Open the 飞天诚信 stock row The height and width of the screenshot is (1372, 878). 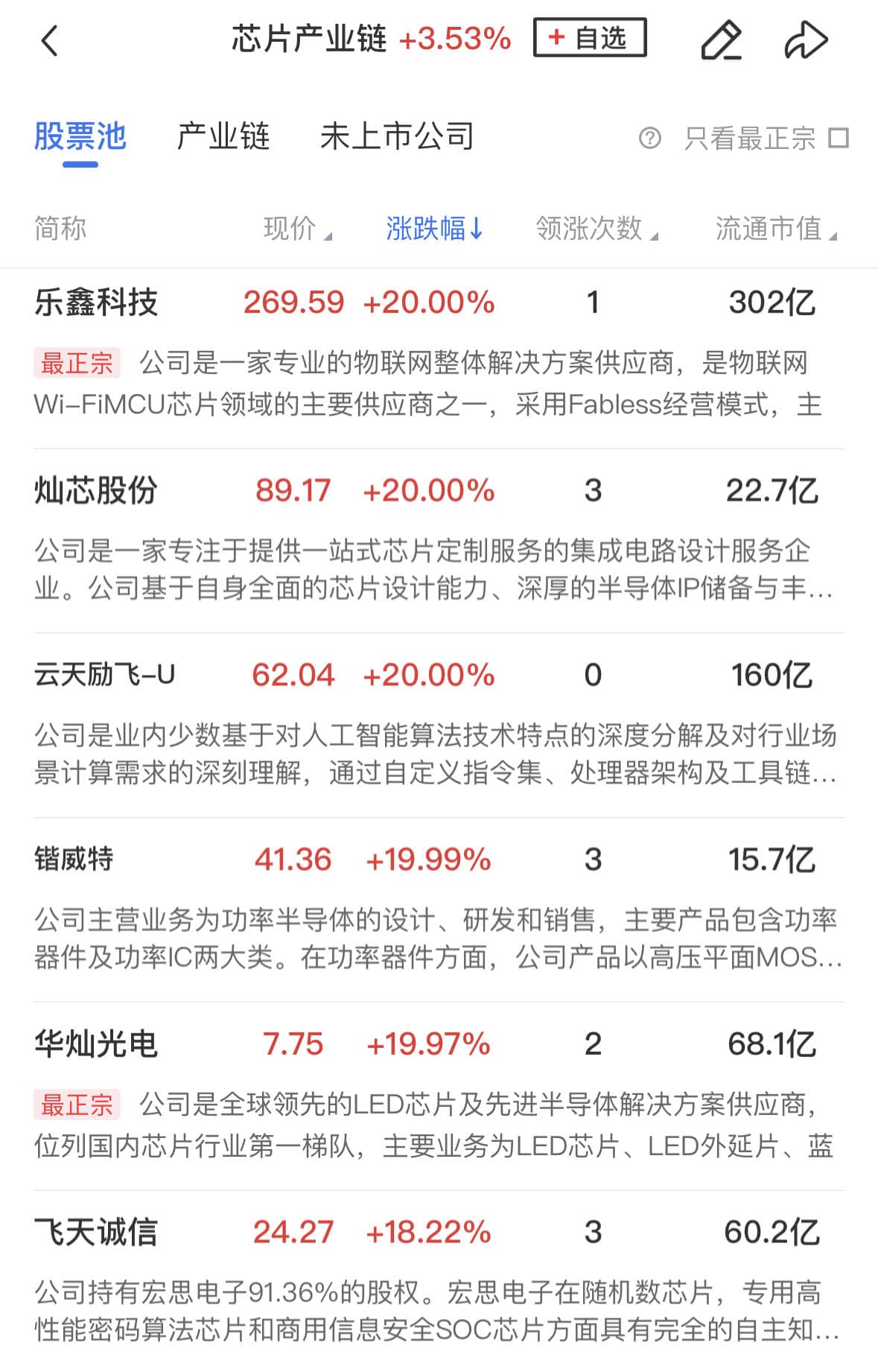click(x=96, y=1232)
